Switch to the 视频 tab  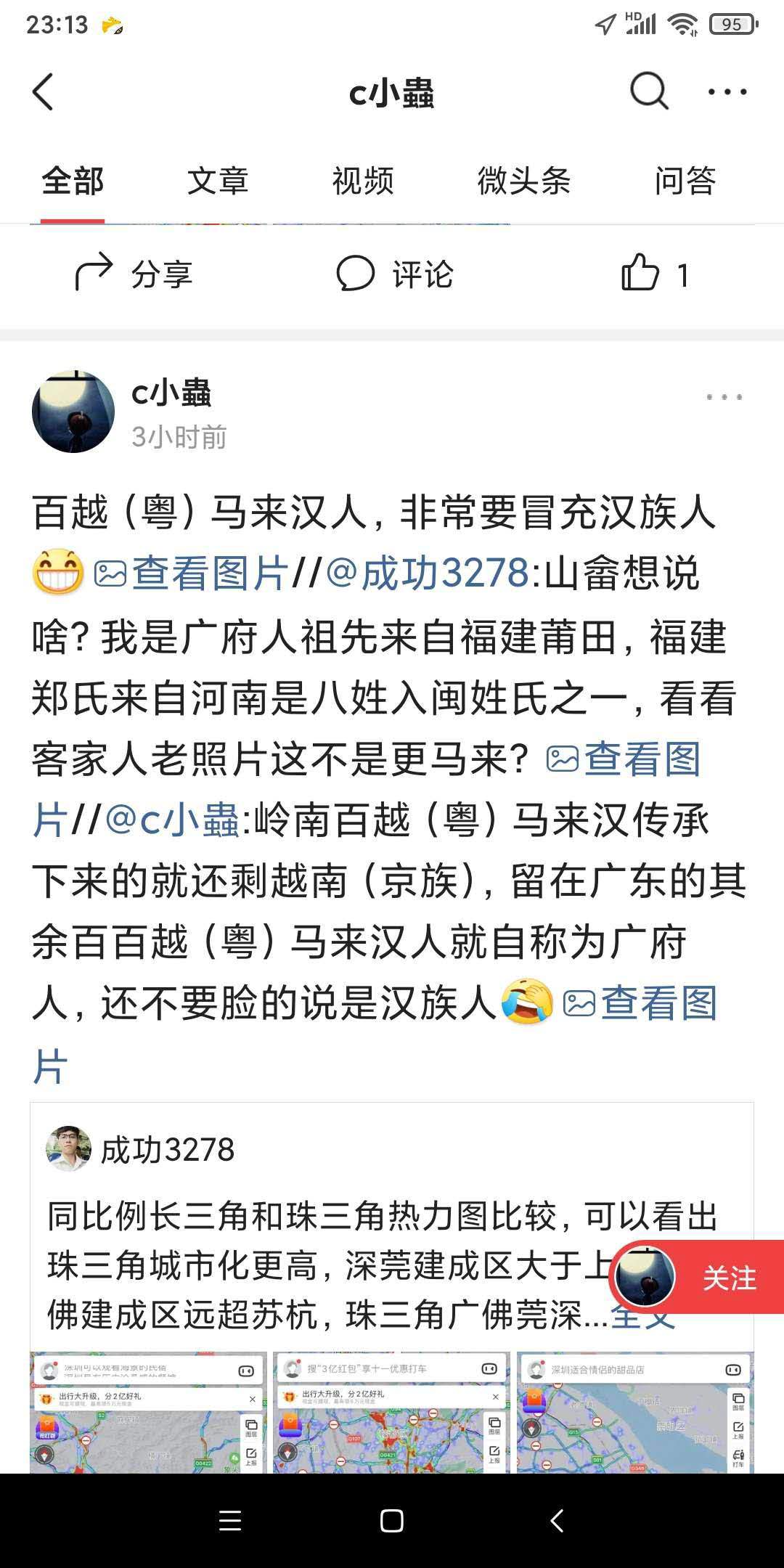[363, 181]
